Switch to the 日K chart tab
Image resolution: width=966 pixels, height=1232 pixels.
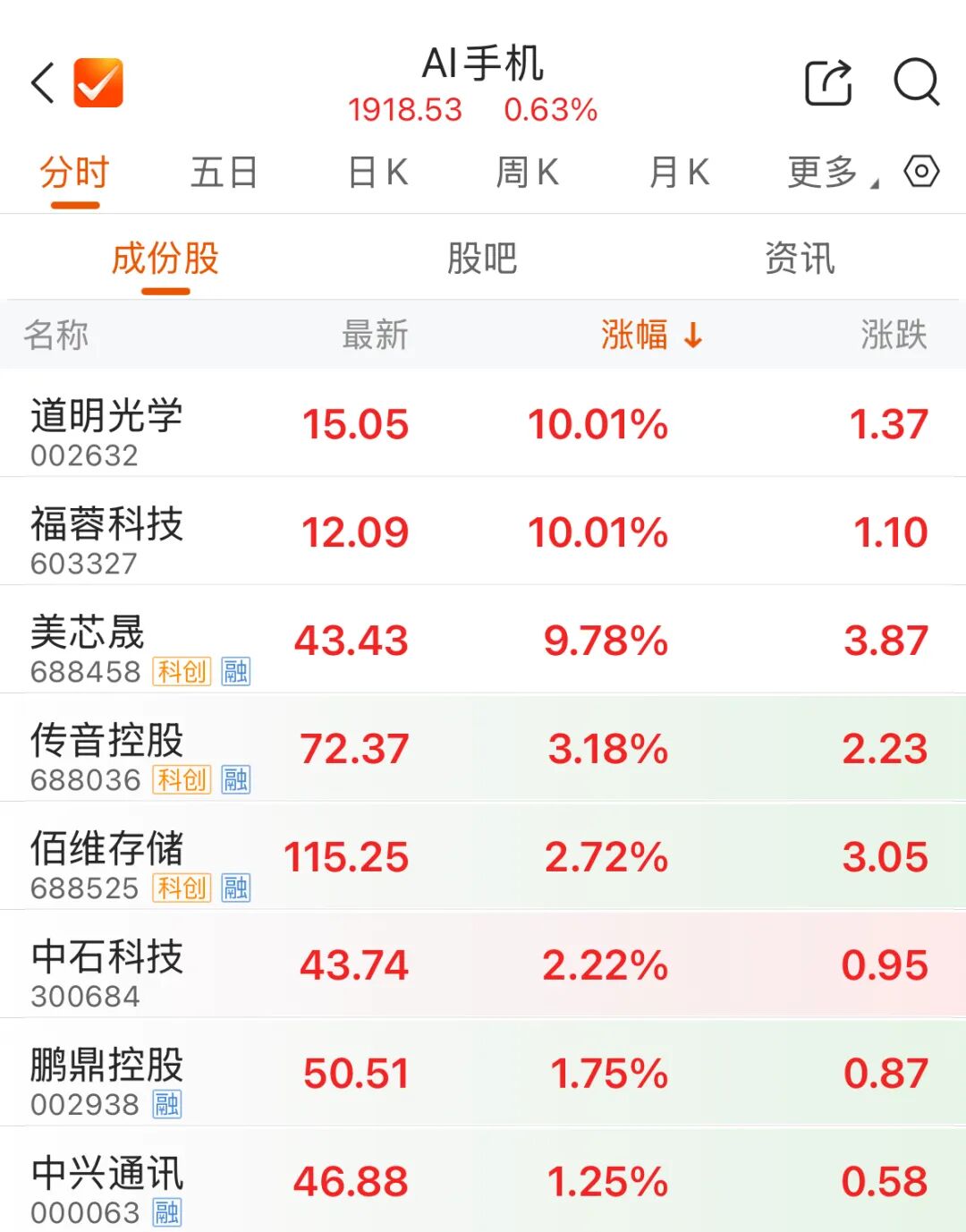point(377,172)
